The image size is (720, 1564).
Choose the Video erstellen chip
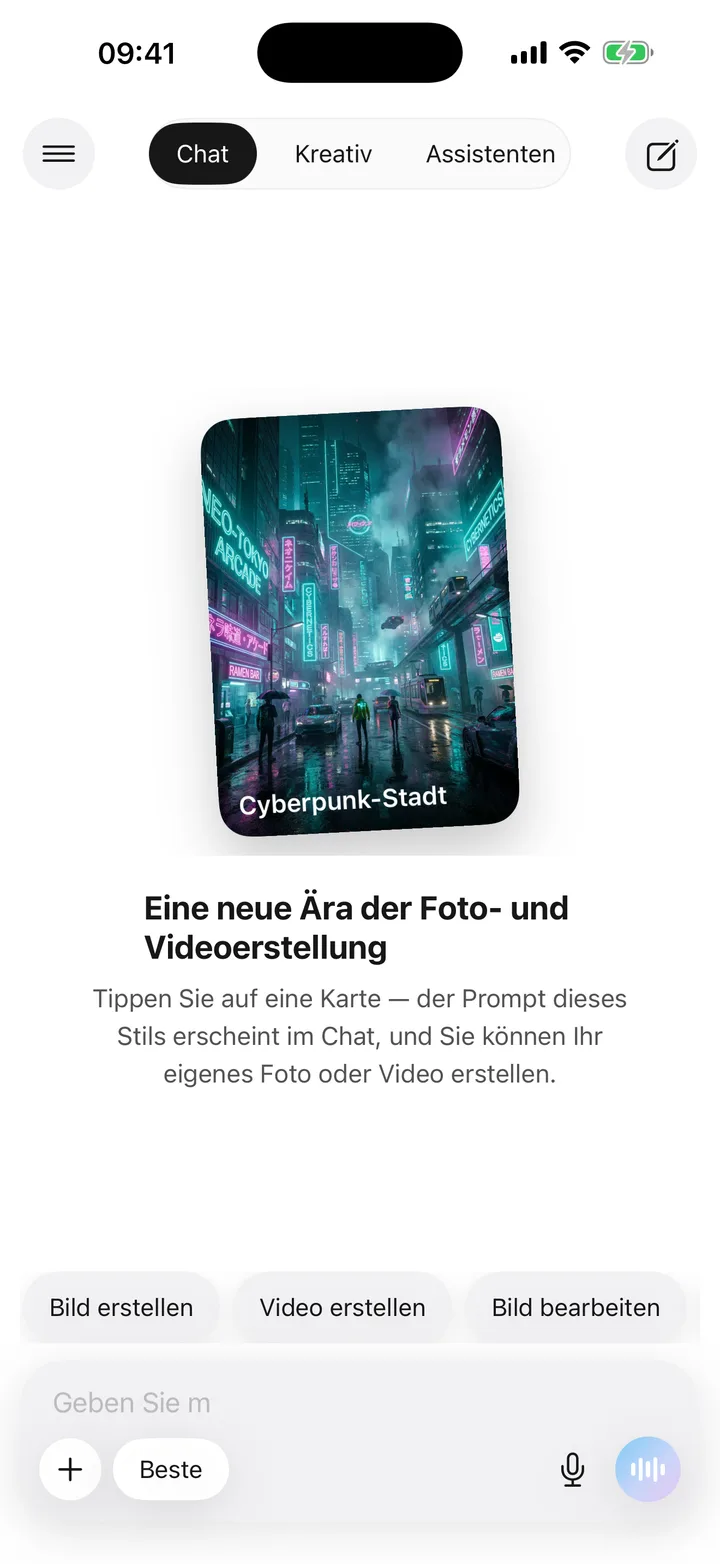click(x=342, y=1307)
